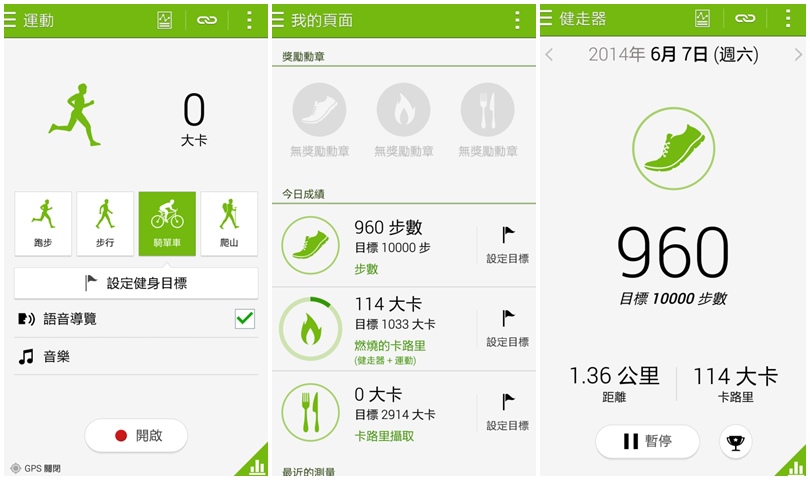Choose the 步行 walking activity
Screen dimensions: 810x480
[x=105, y=223]
